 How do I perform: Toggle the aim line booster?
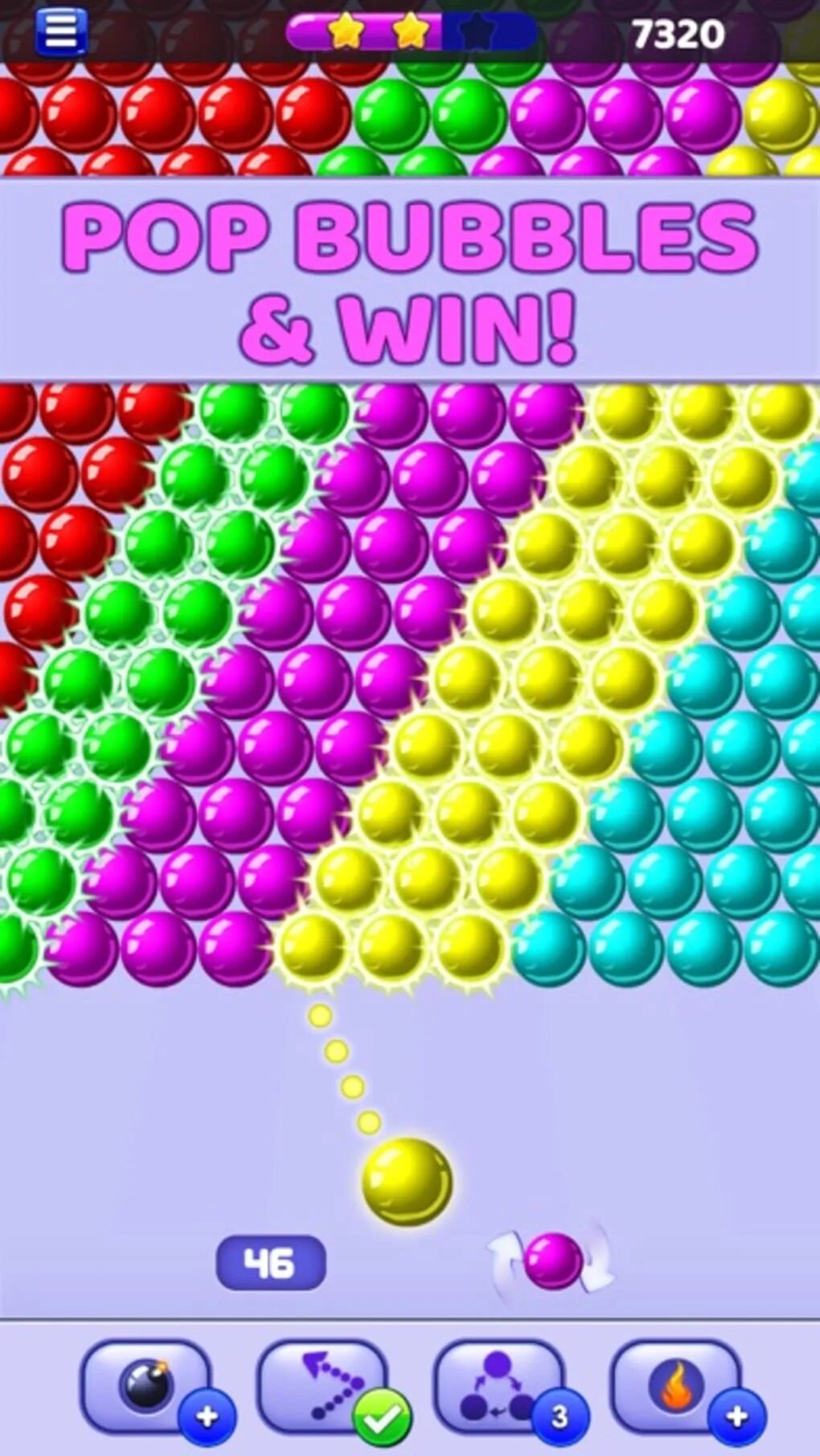pos(323,1387)
